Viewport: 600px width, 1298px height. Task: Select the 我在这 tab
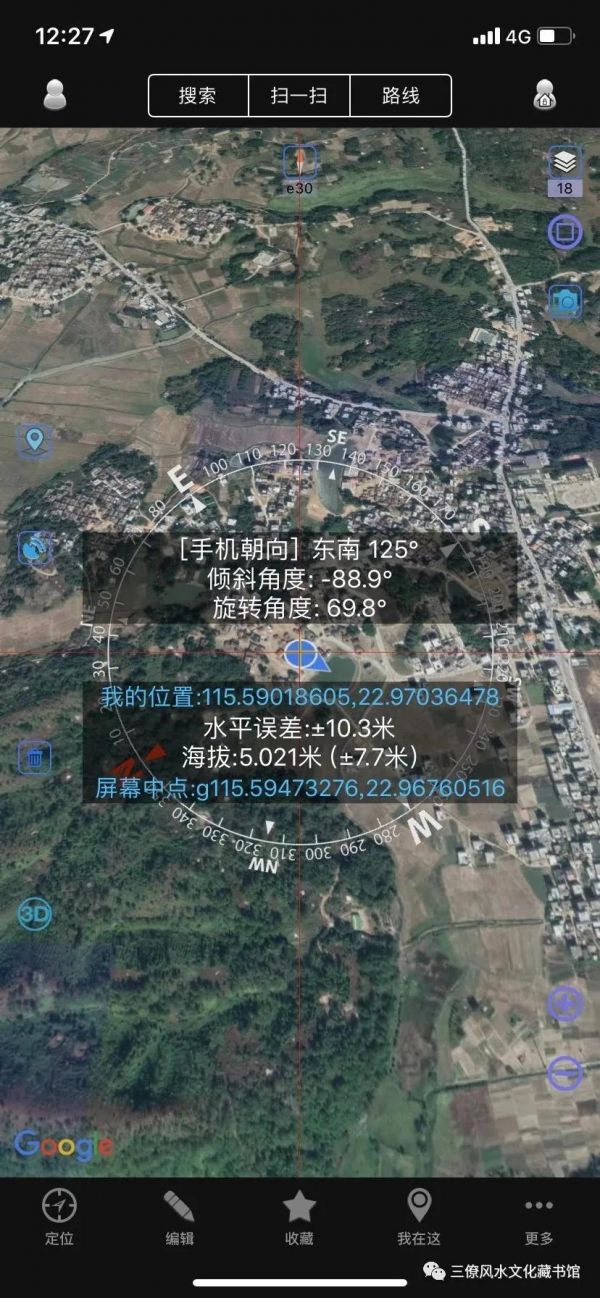coord(418,1218)
